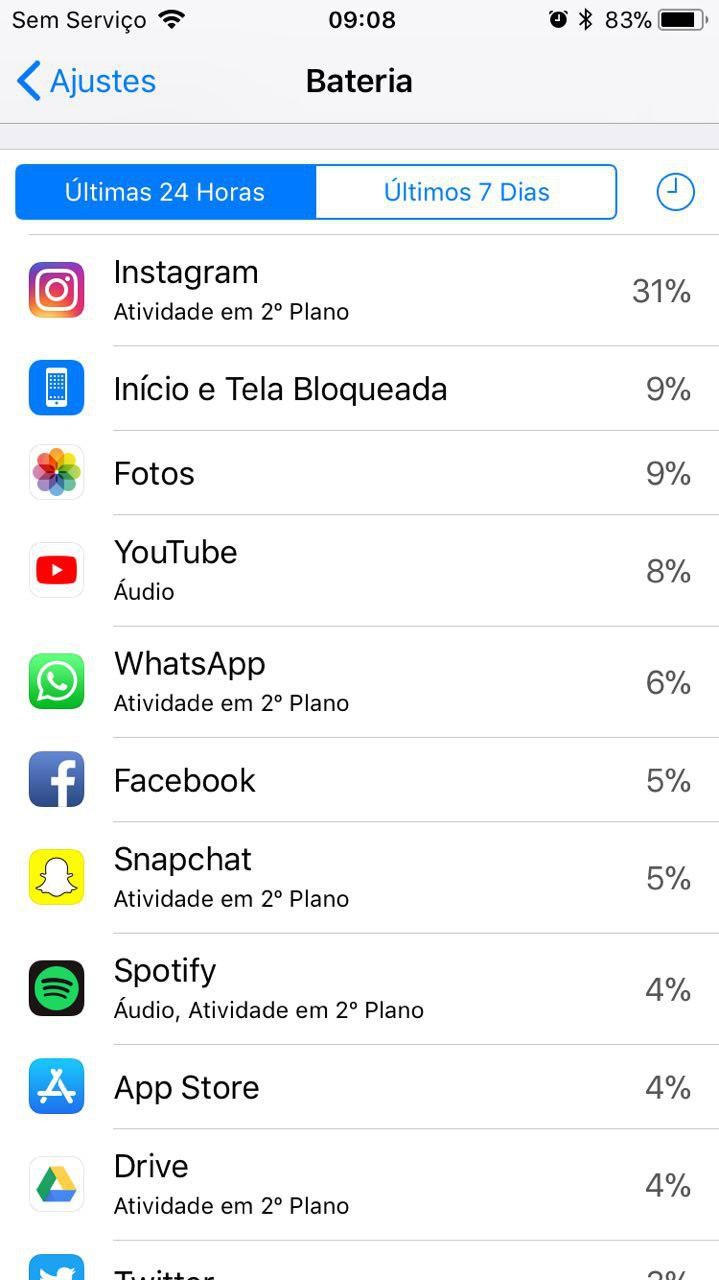Tap the Facebook row
719x1280 pixels.
click(360, 780)
